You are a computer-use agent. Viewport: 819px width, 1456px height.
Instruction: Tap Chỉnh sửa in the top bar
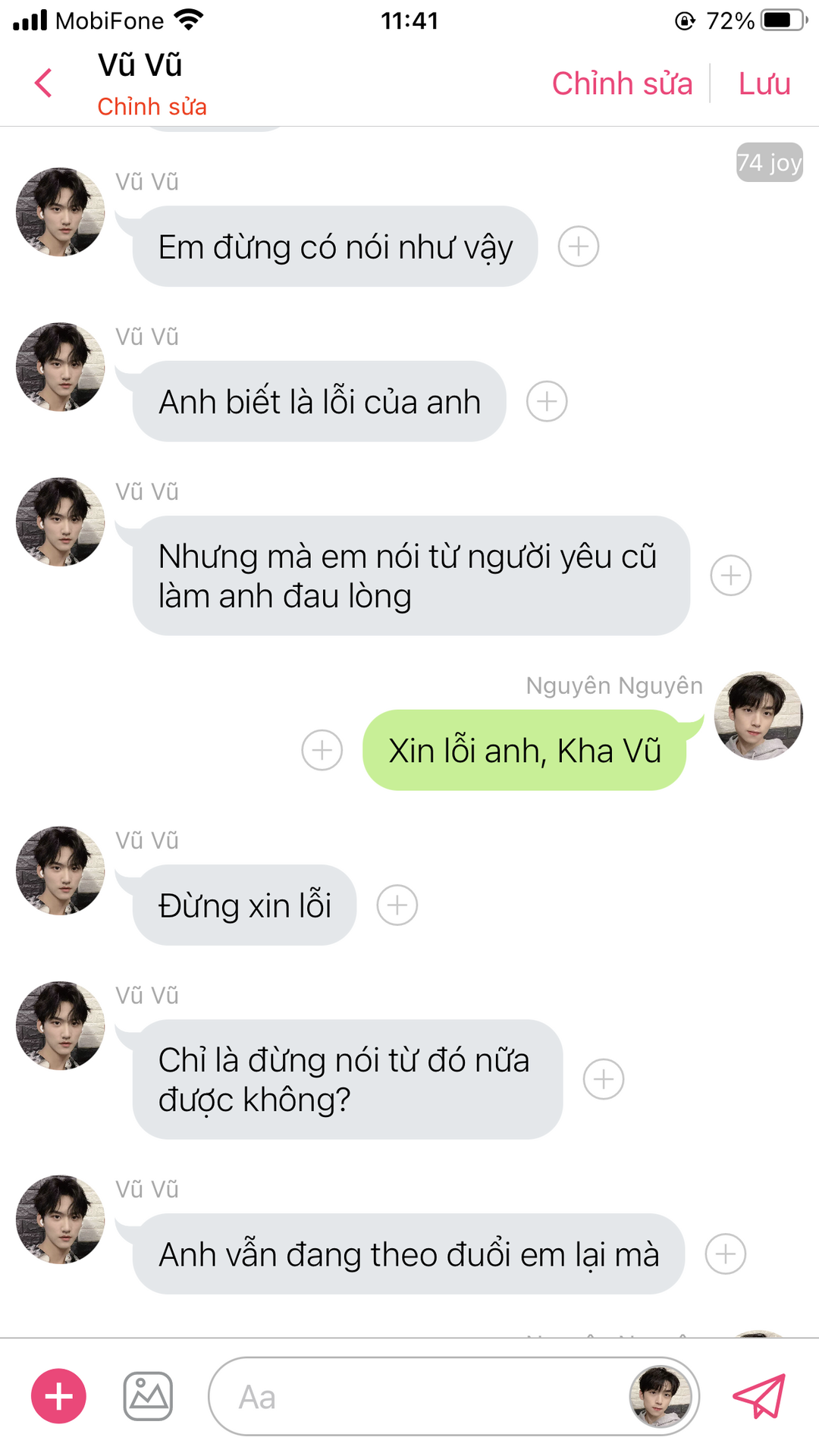[622, 83]
